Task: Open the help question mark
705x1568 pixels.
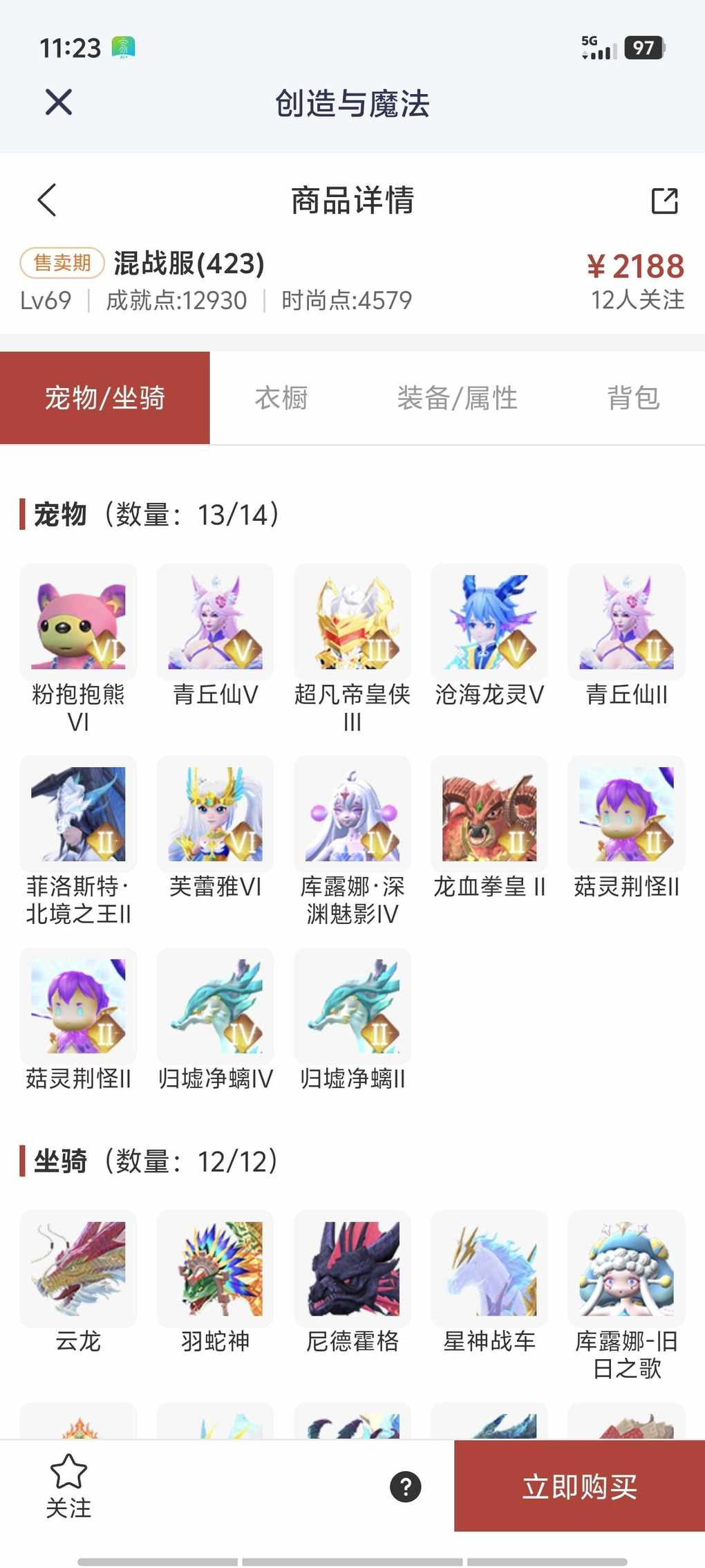Action: click(406, 1486)
